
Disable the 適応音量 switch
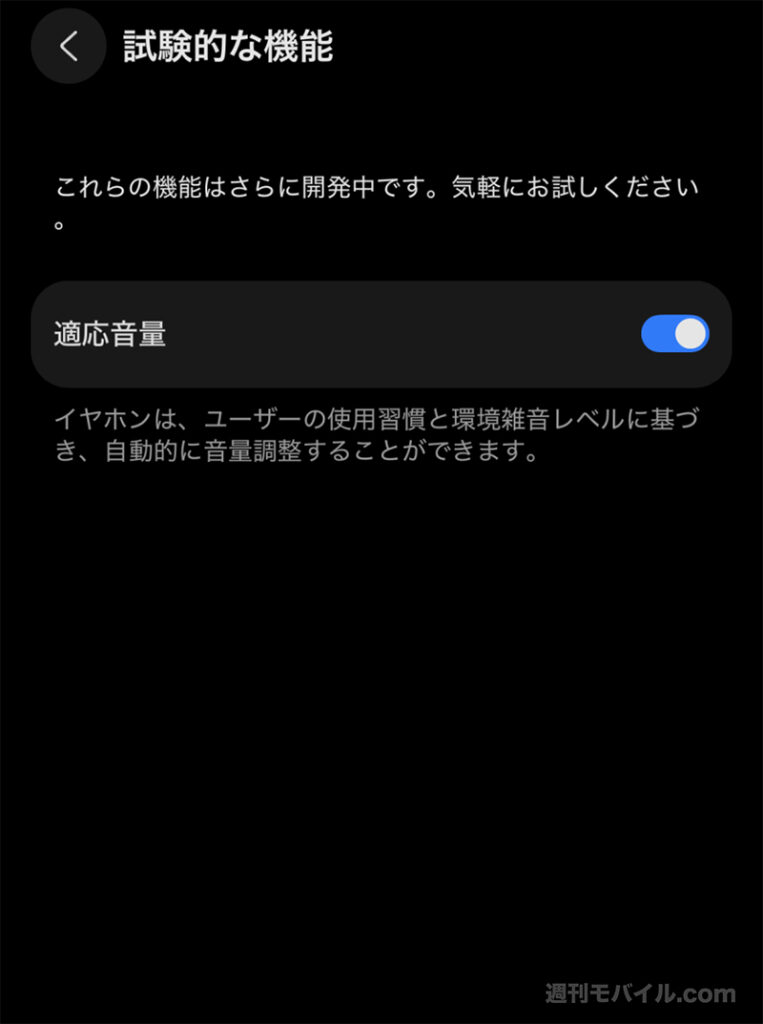[675, 334]
